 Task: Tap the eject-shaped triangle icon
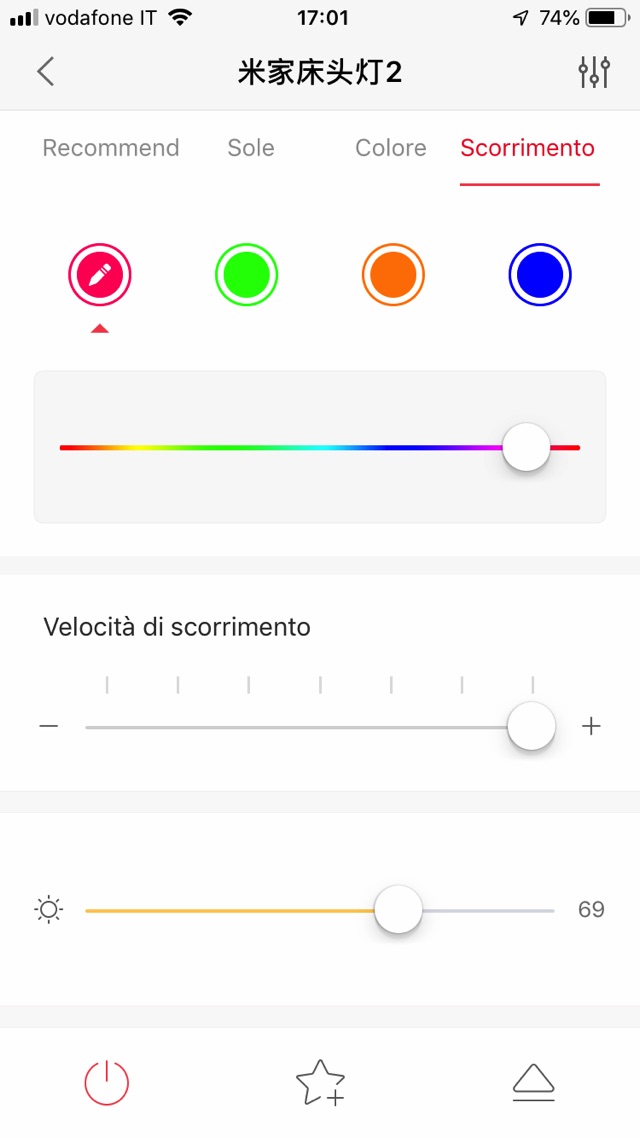[533, 1083]
